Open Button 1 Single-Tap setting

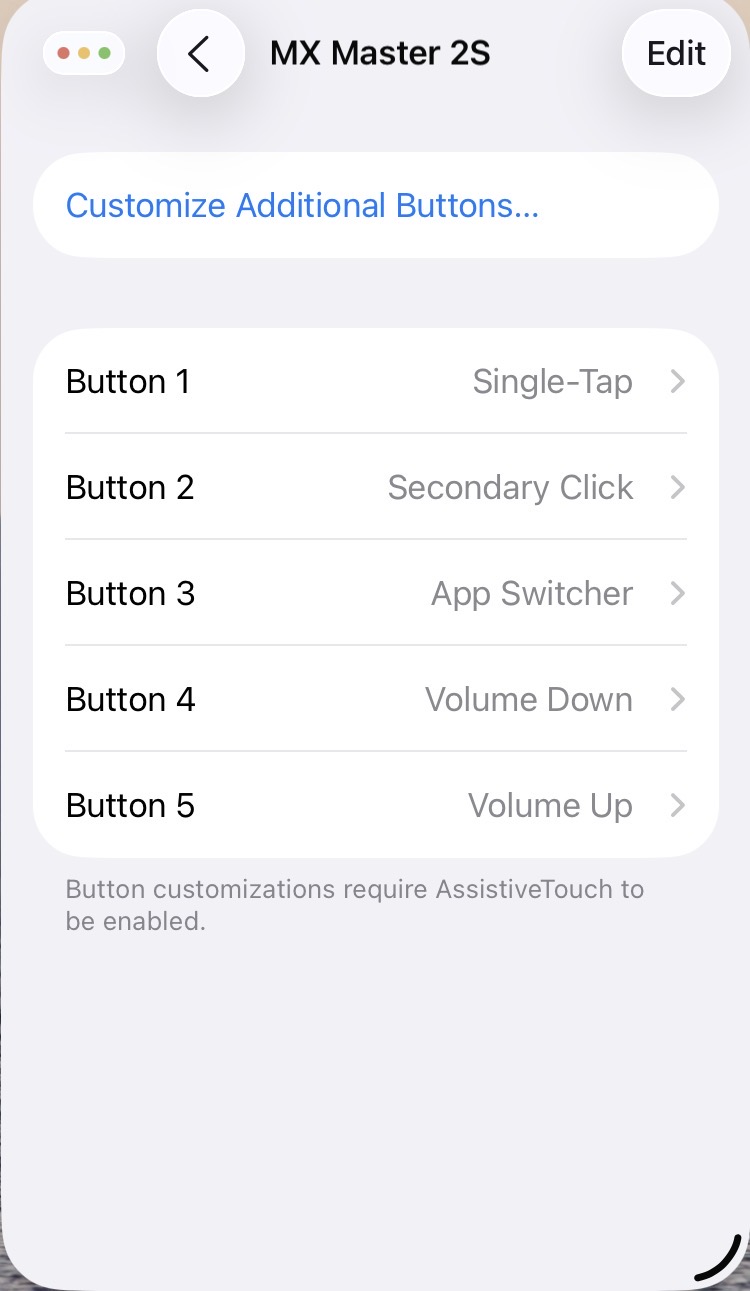click(375, 382)
